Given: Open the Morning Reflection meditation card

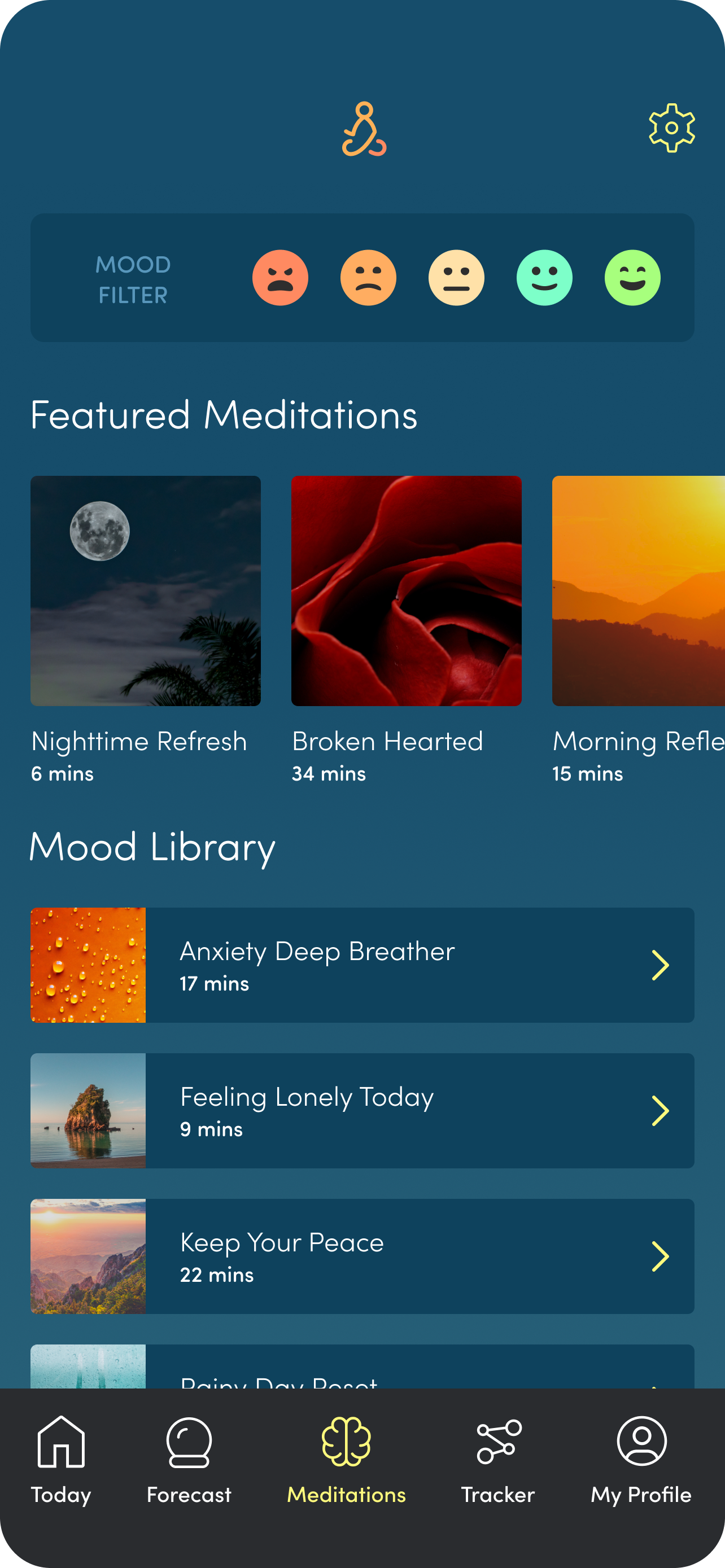Looking at the screenshot, I should click(x=638, y=590).
